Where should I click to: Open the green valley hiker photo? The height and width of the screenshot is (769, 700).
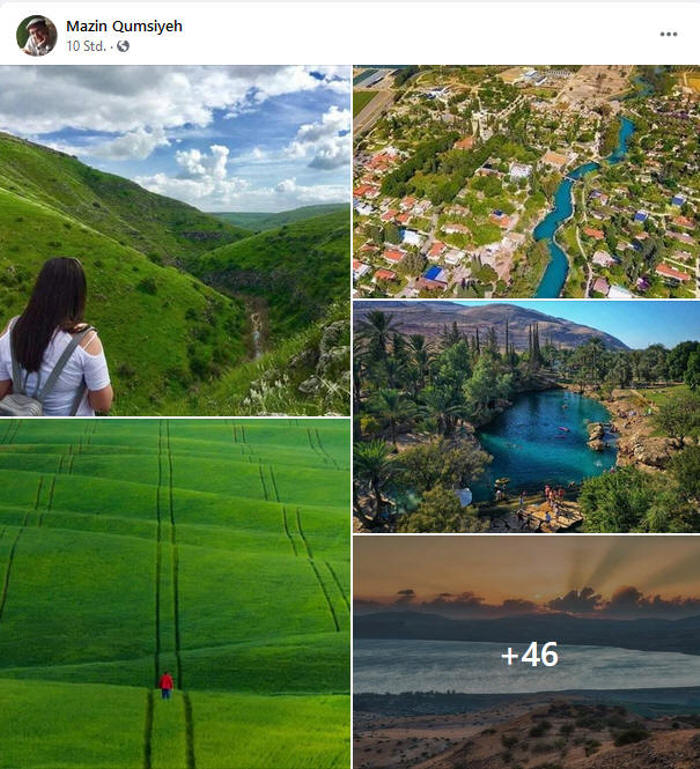(175, 240)
